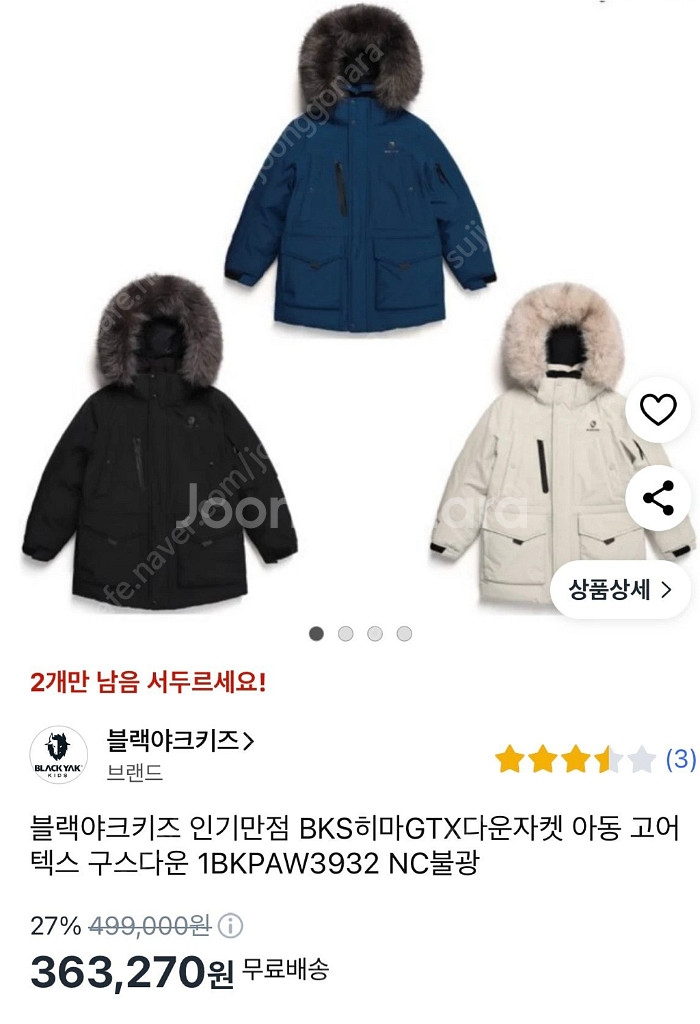Image resolution: width=700 pixels, height=1024 pixels.
Task: Open the product image of the three jackets
Action: point(350,320)
